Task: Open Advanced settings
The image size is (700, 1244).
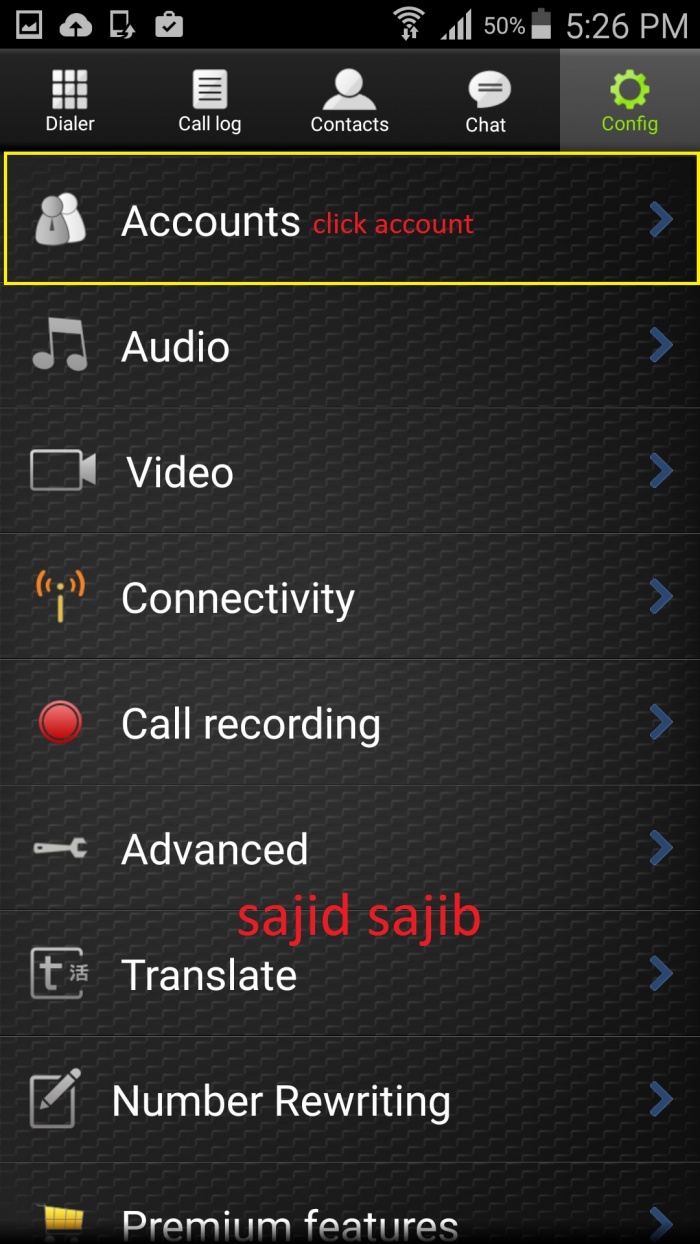Action: click(350, 849)
